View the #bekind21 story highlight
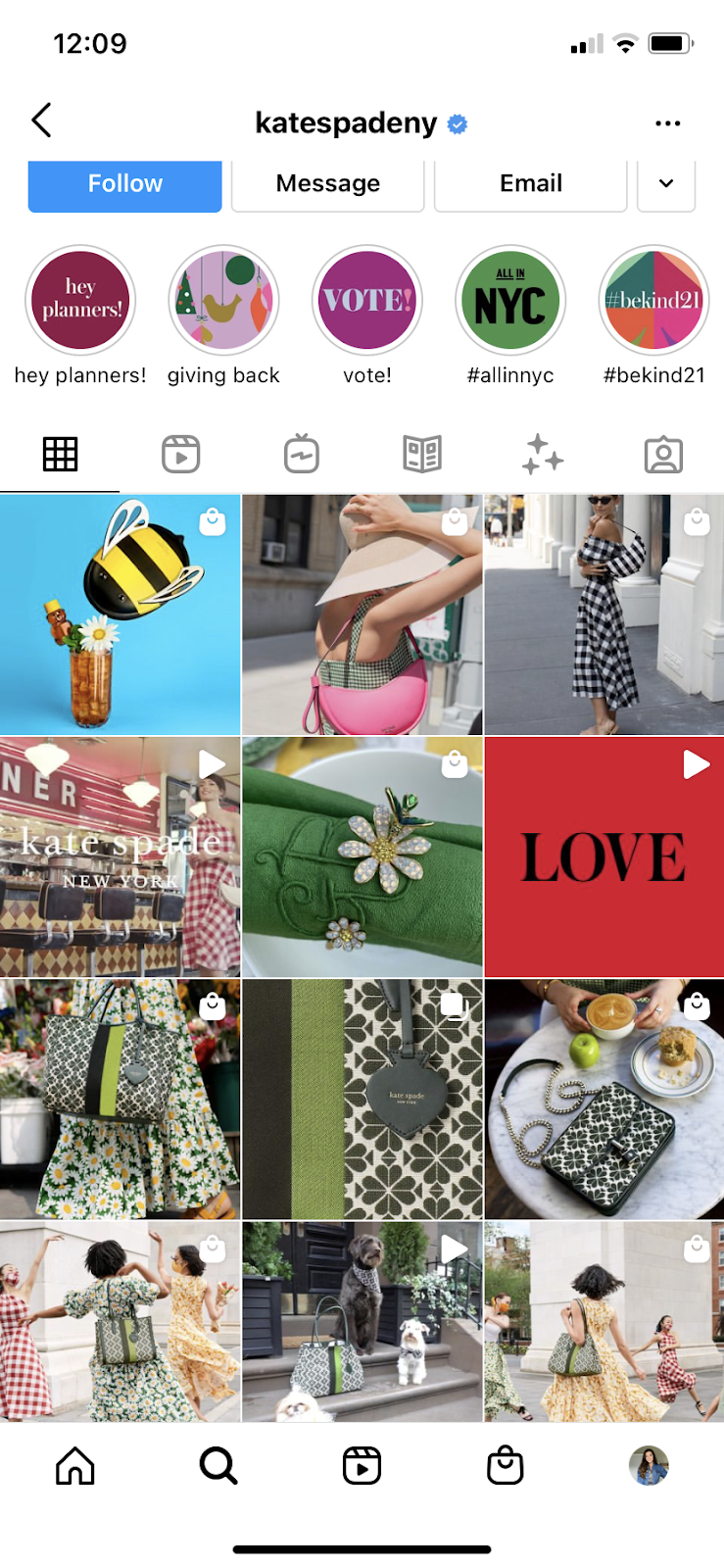This screenshot has height=1568, width=724. 653,300
